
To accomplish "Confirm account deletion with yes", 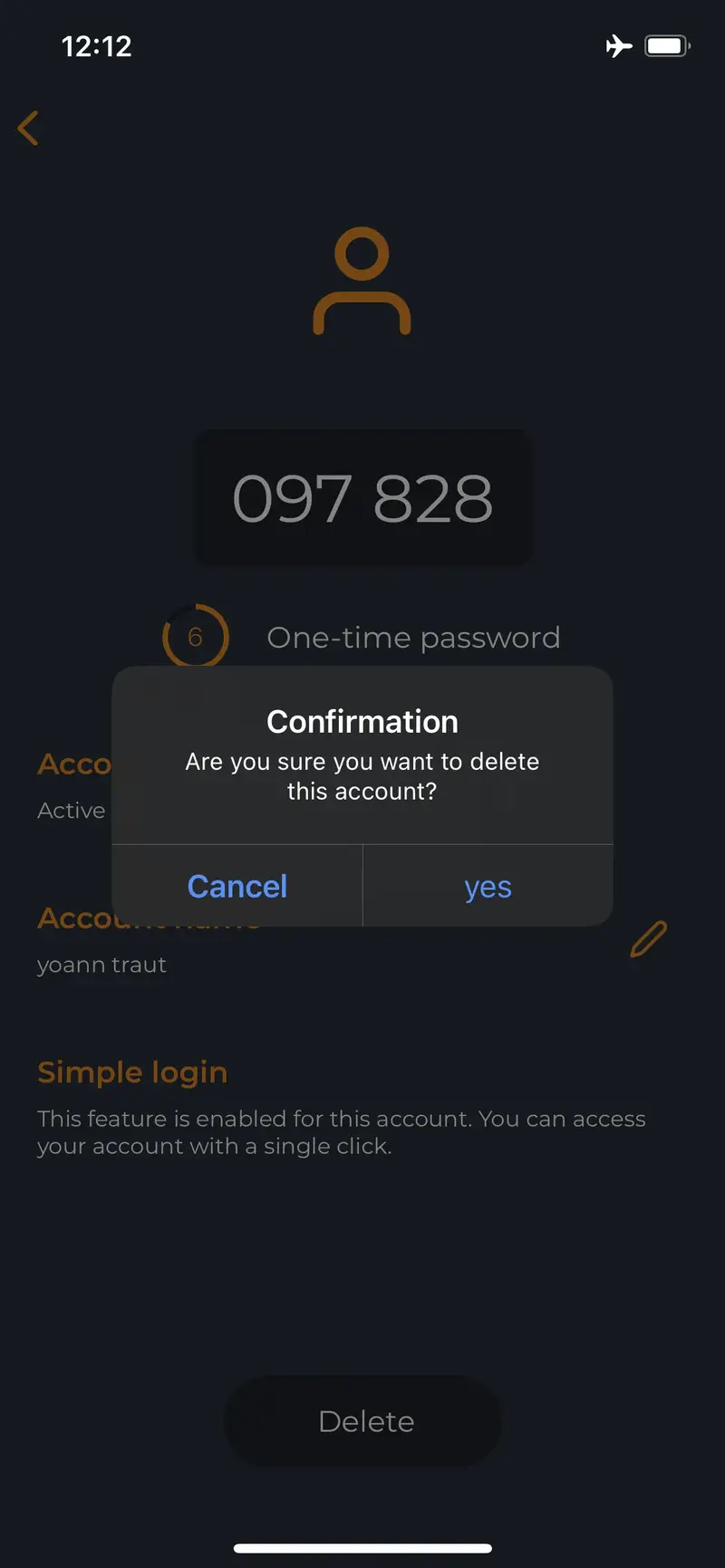I will point(488,886).
